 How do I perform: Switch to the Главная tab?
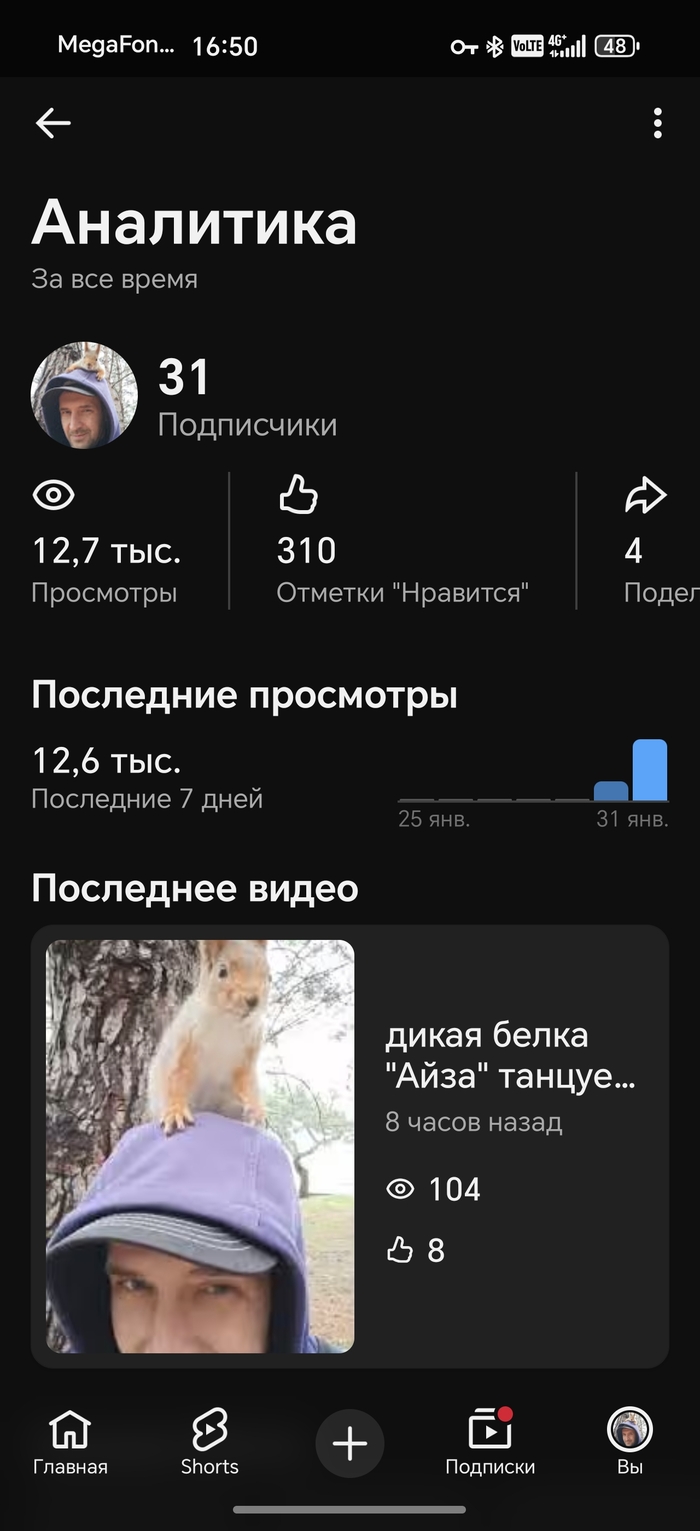(70, 1443)
